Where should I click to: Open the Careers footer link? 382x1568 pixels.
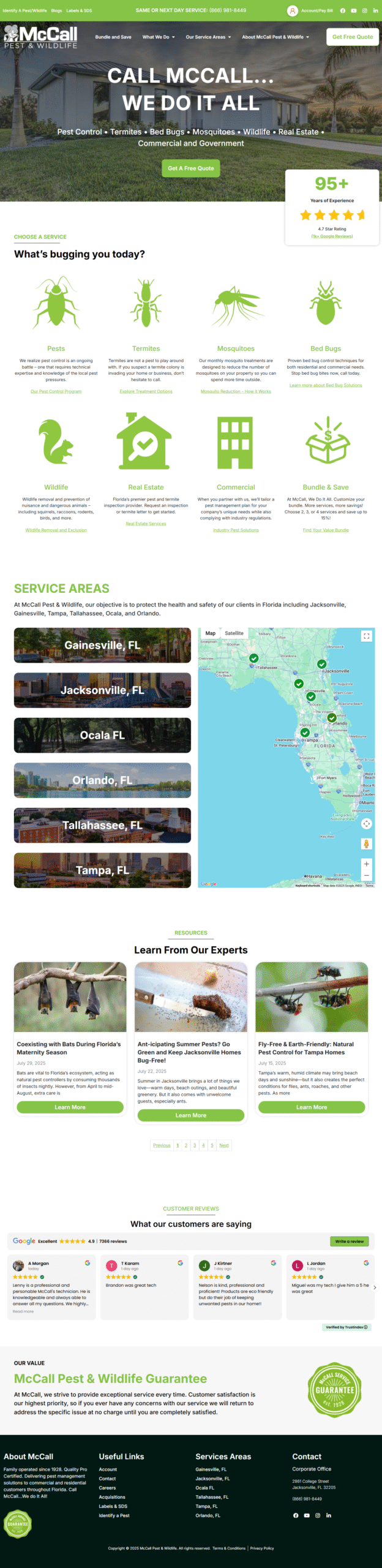click(x=107, y=1488)
